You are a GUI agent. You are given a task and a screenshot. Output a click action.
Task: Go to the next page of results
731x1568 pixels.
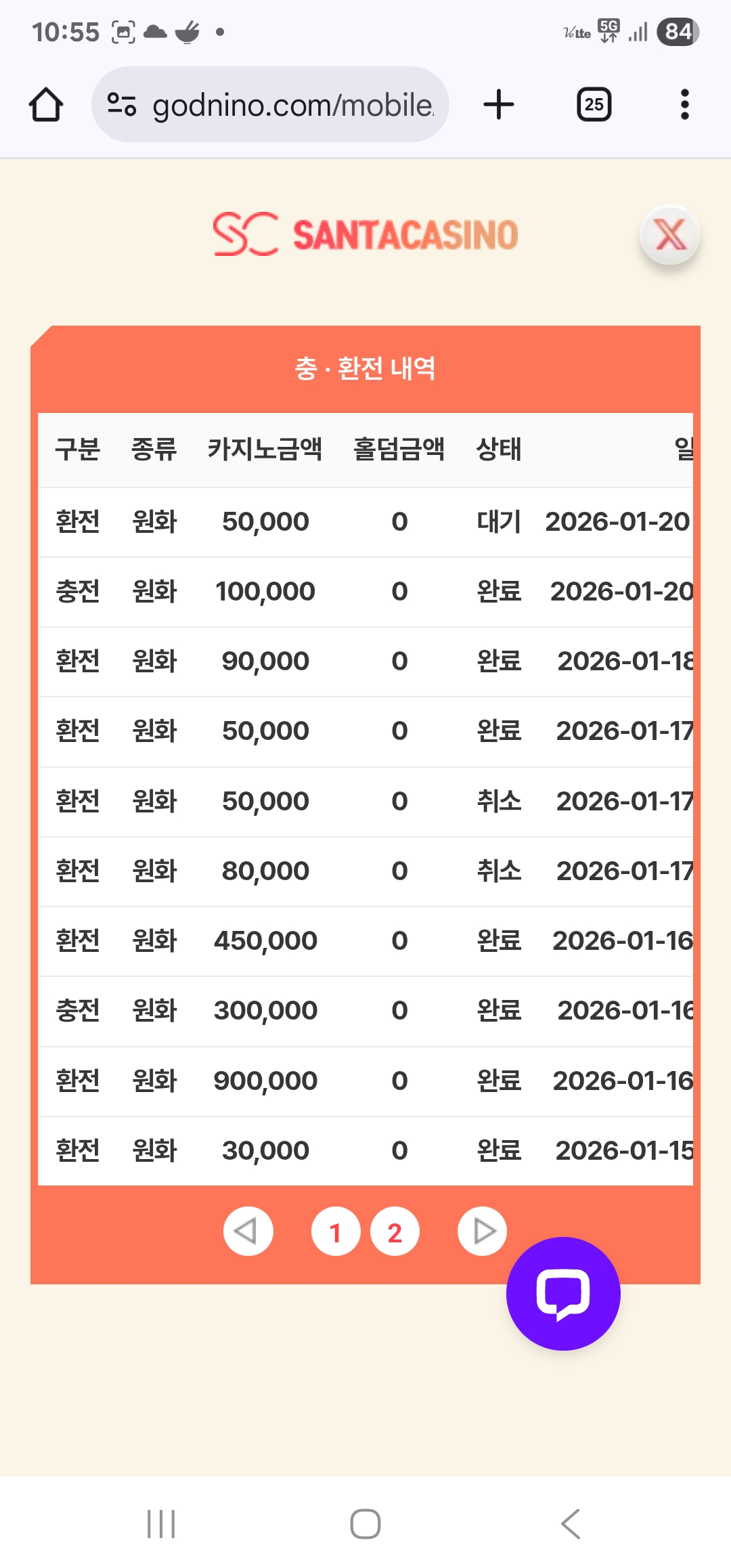[482, 1231]
